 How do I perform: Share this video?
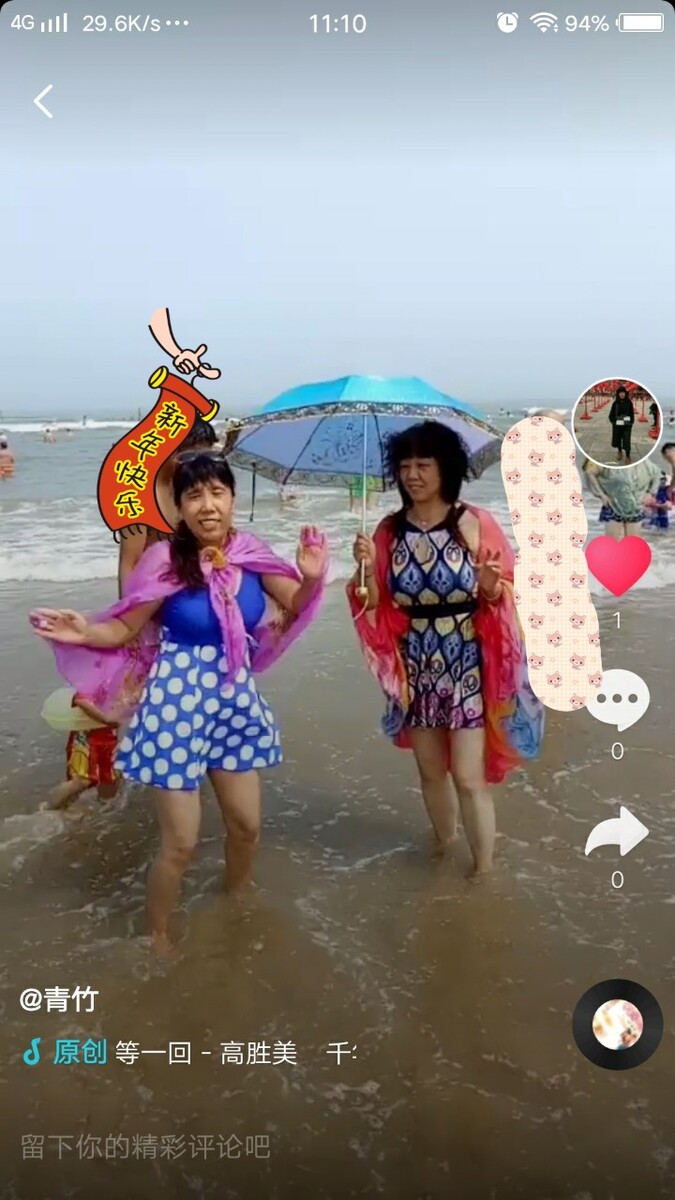[x=617, y=832]
